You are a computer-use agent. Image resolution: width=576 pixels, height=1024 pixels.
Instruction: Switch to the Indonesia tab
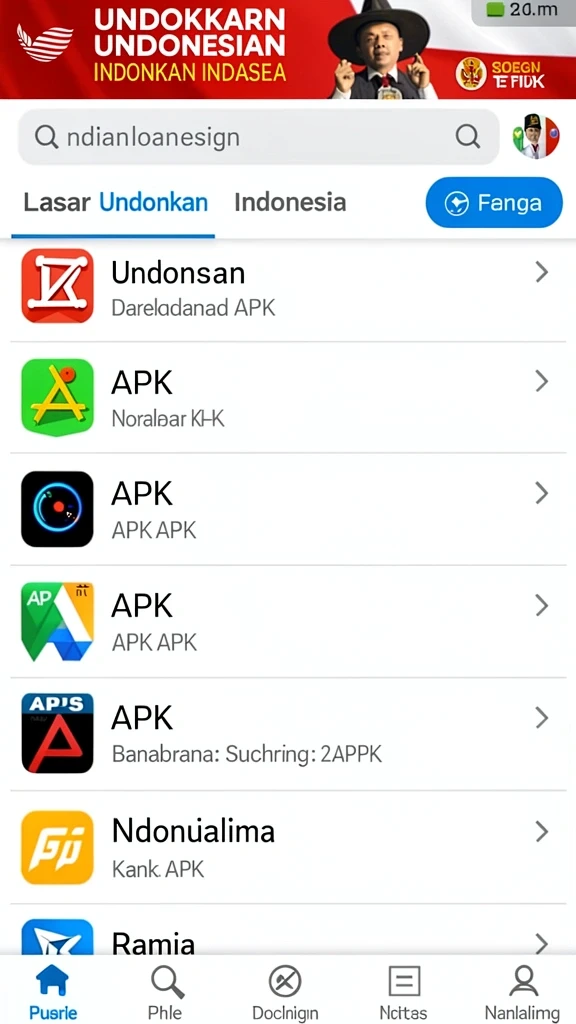(x=290, y=202)
